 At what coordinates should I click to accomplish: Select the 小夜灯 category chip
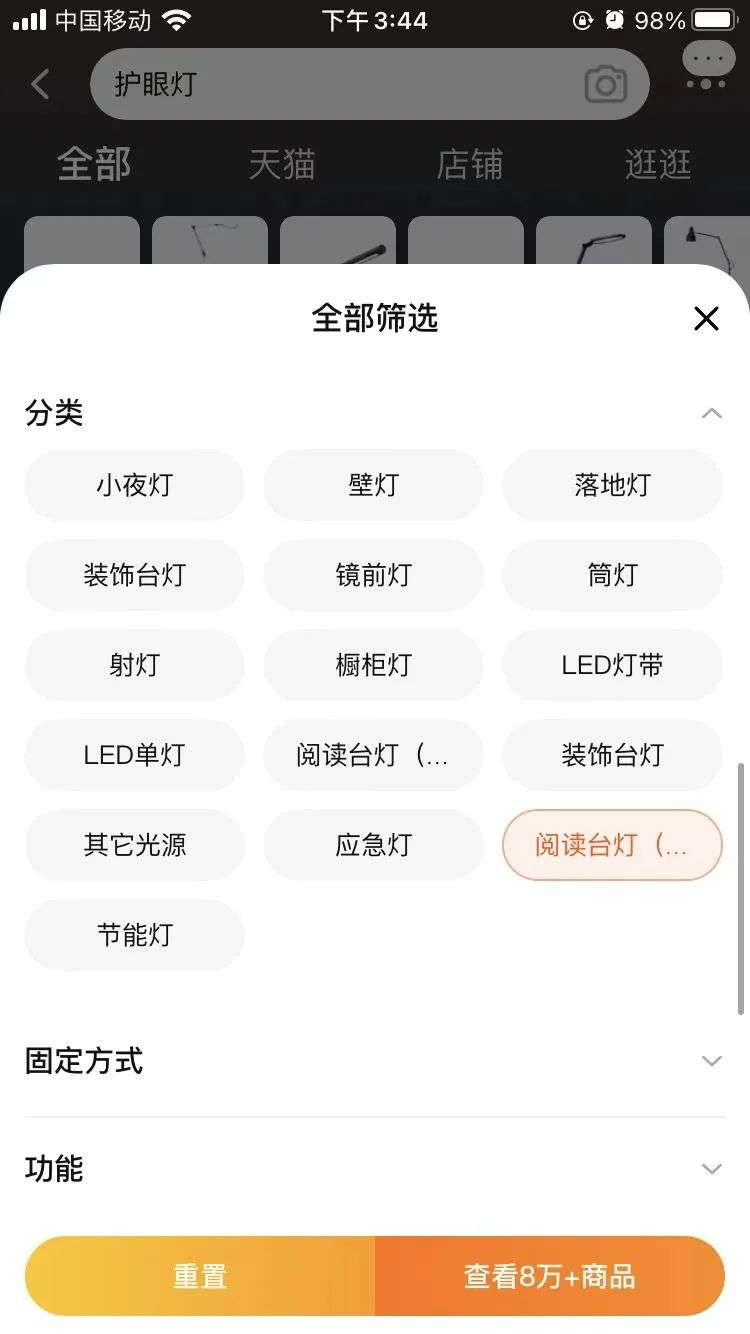(x=134, y=485)
